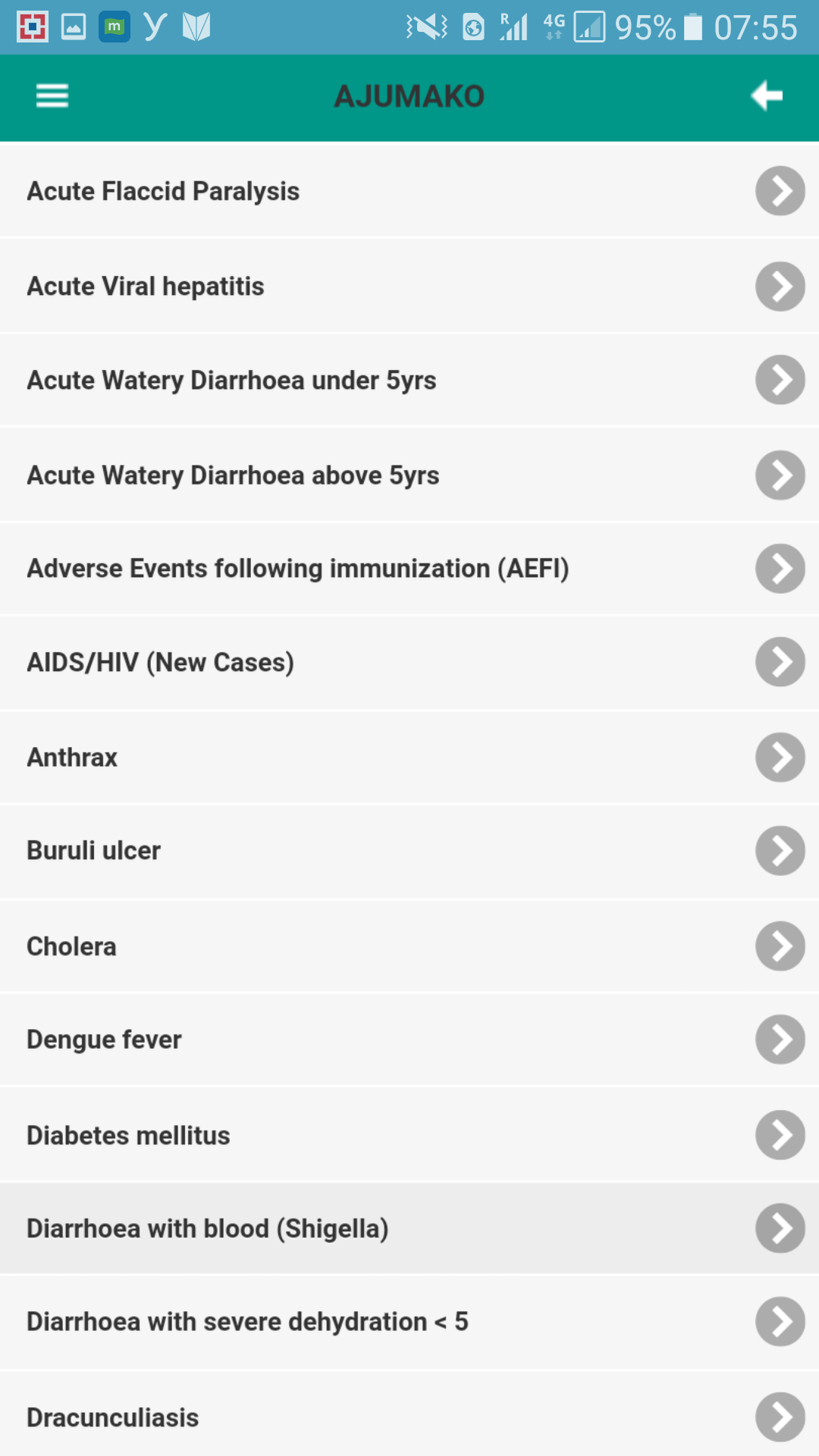Open the hamburger drawer menu
Viewport: 819px width, 1456px height.
point(52,96)
